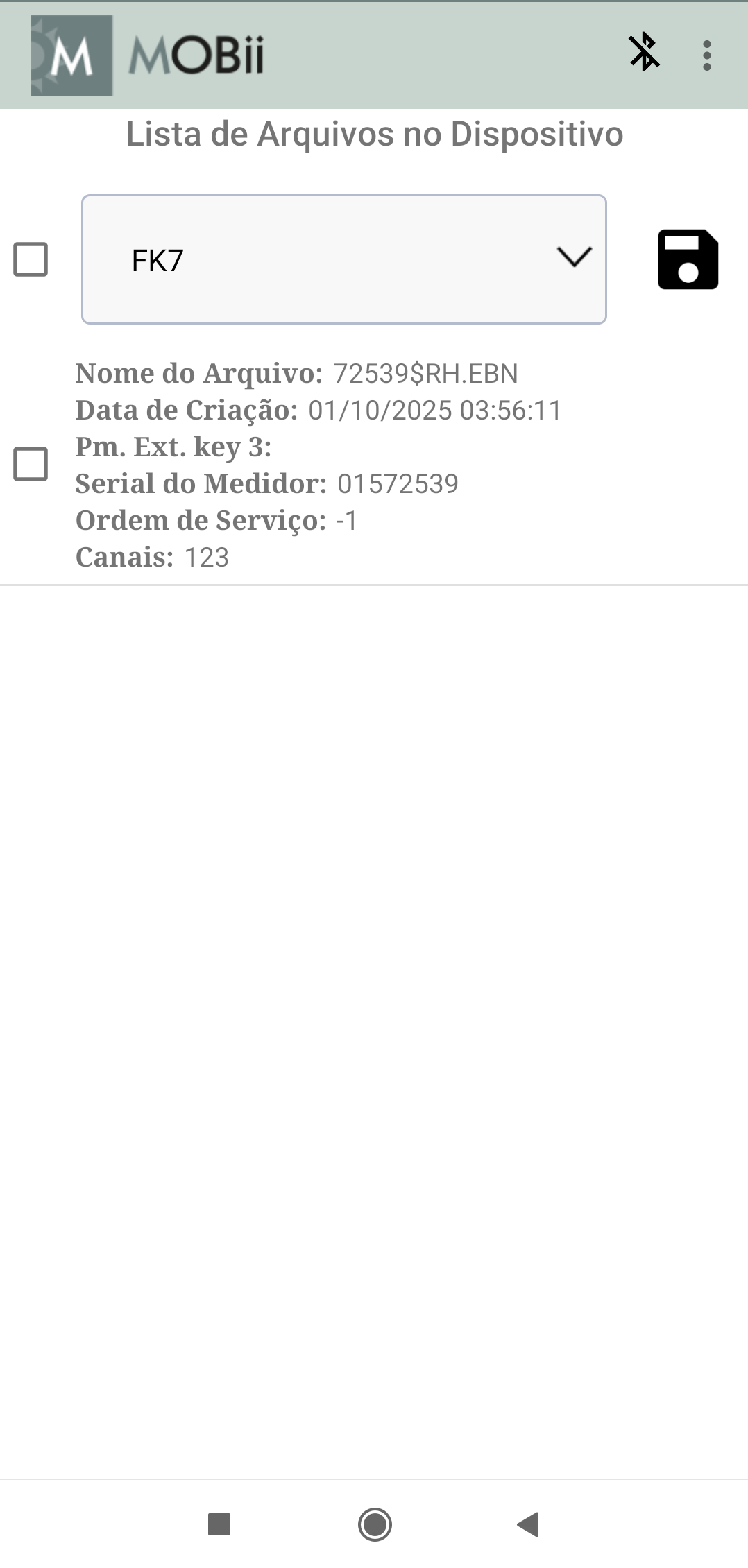Go to the home screen
This screenshot has height=1568, width=748.
(x=375, y=1524)
